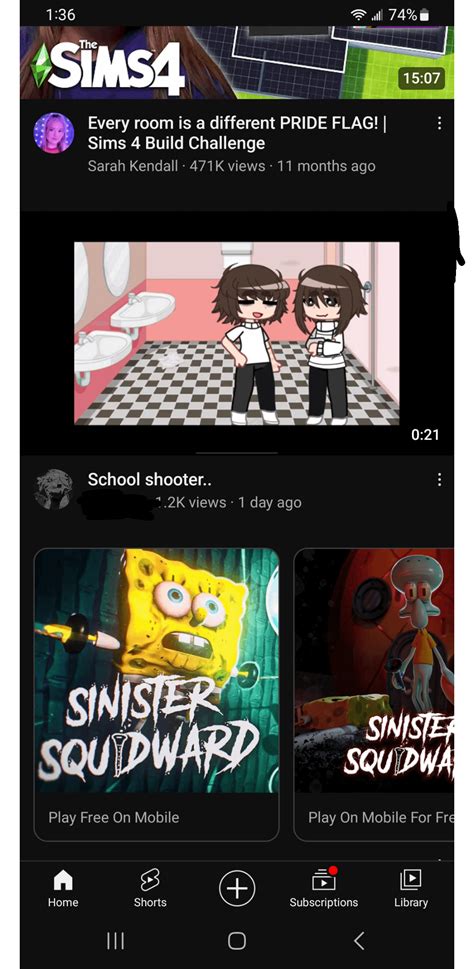Tap the create plus button
The height and width of the screenshot is (969, 474).
click(237, 889)
